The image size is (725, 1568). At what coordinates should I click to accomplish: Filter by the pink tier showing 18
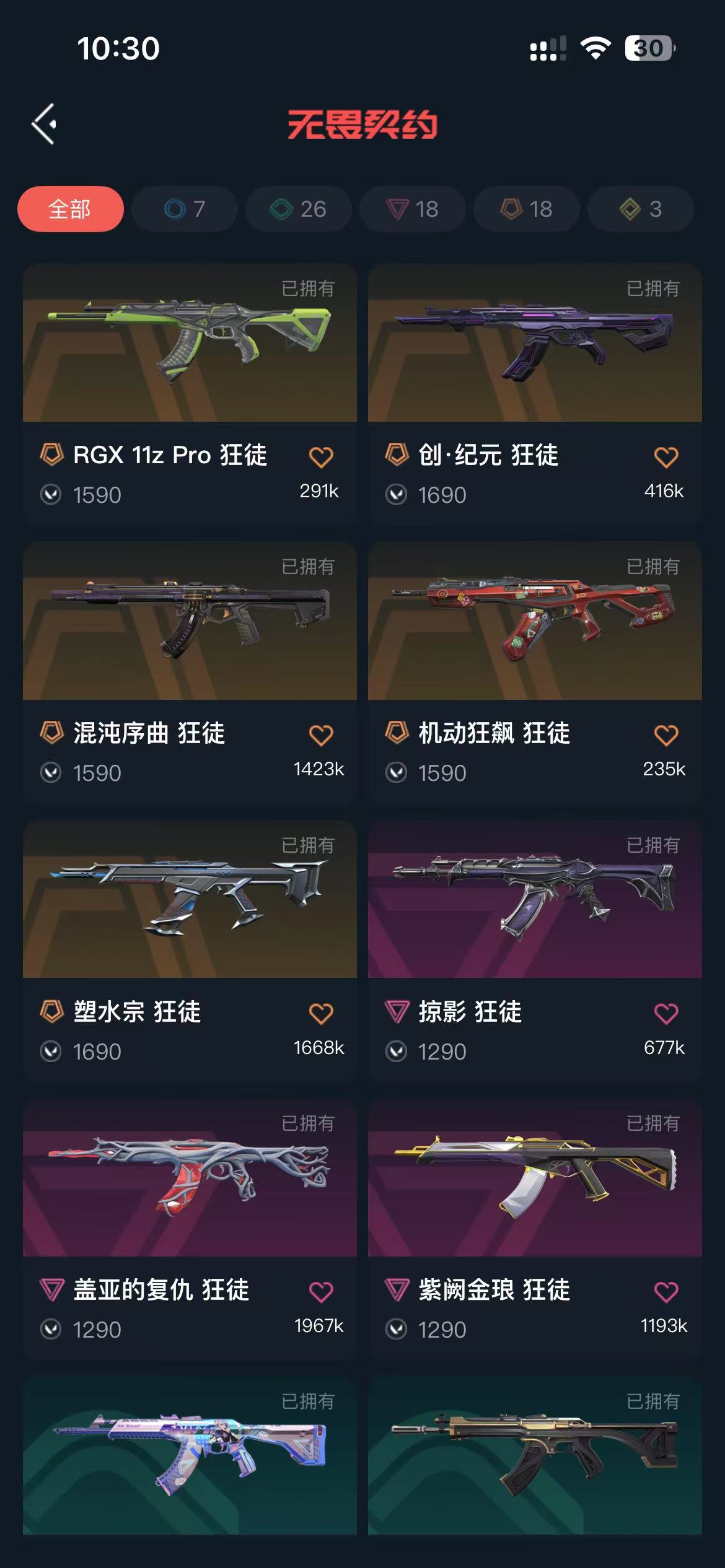click(x=413, y=209)
